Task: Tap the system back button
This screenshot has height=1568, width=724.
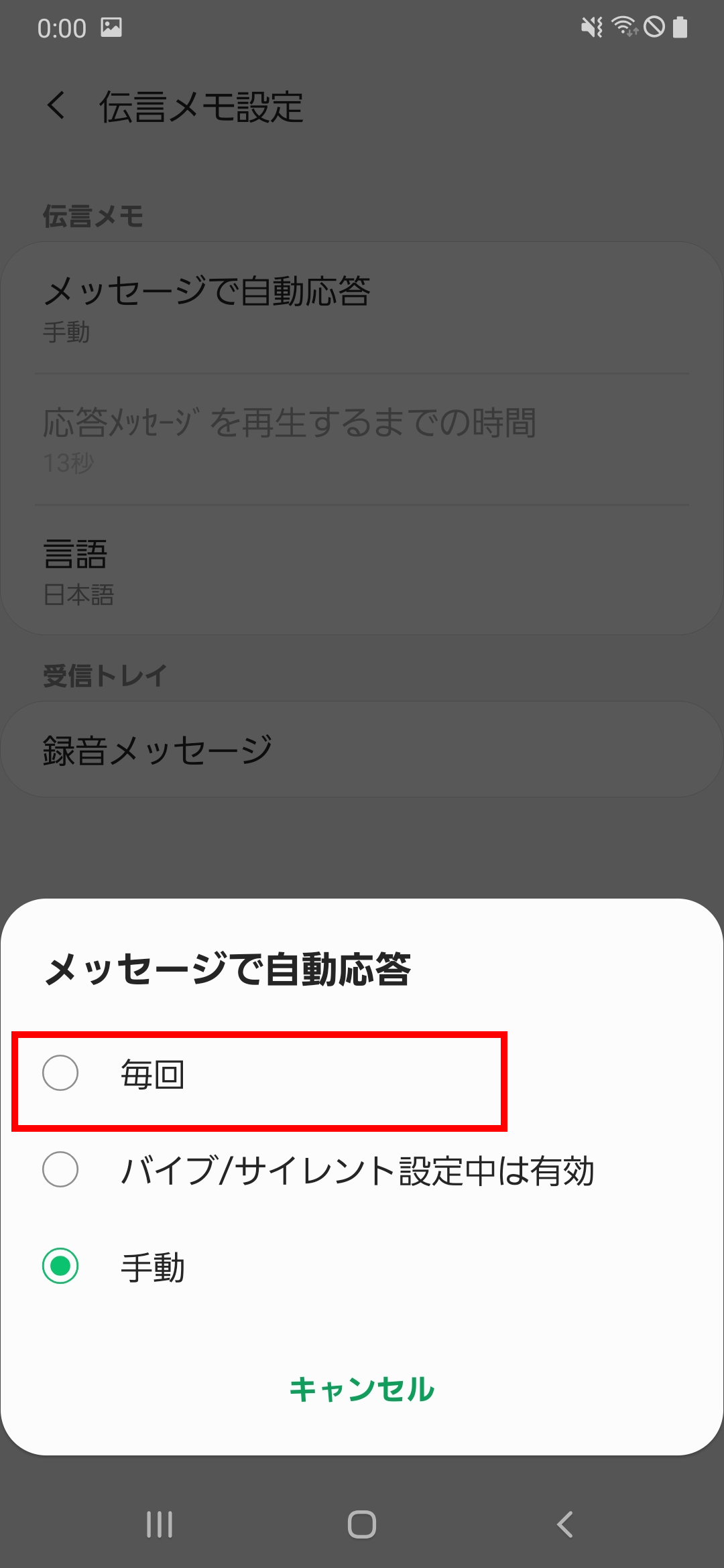Action: tap(564, 1524)
